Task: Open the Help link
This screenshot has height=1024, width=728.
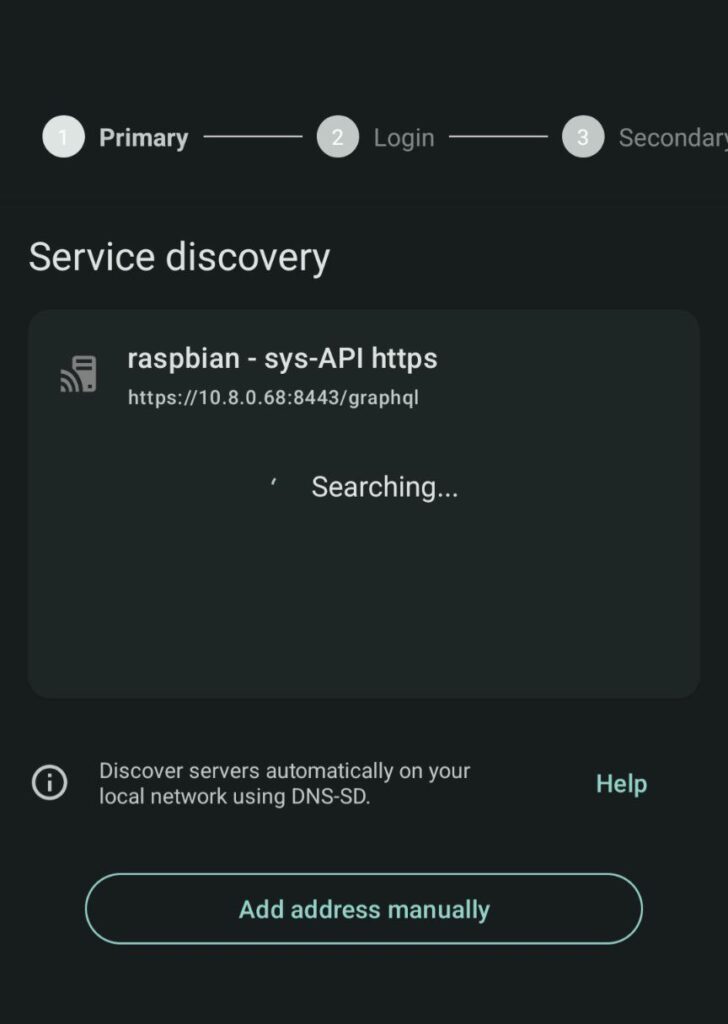Action: coord(621,784)
